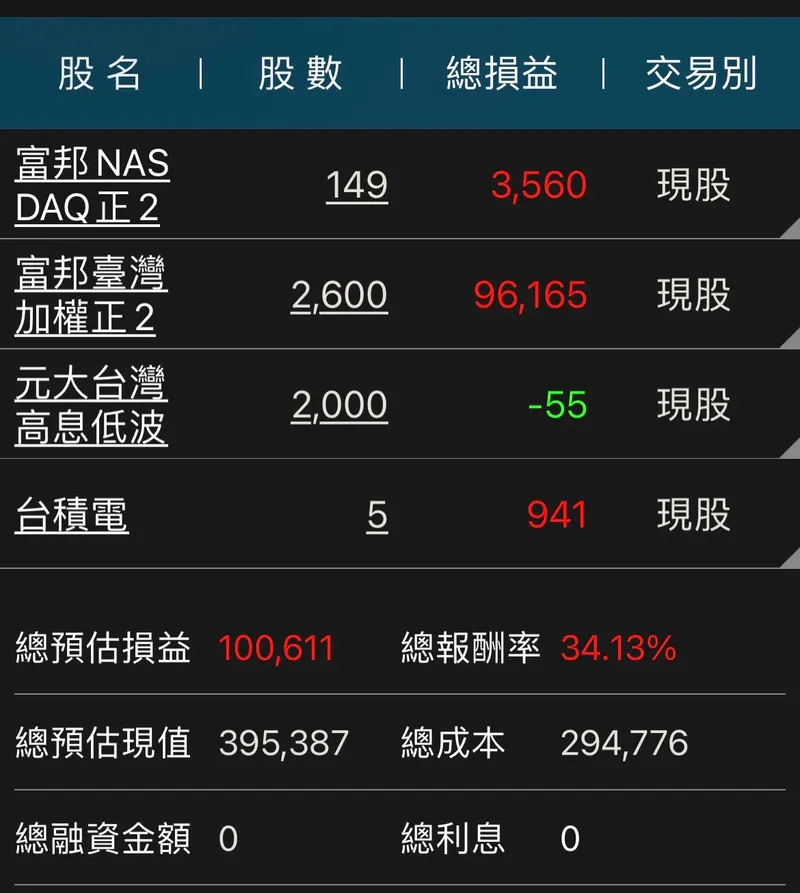Viewport: 800px width, 893px height.
Task: View share lots for 5 shares of 台積電
Action: tap(376, 515)
